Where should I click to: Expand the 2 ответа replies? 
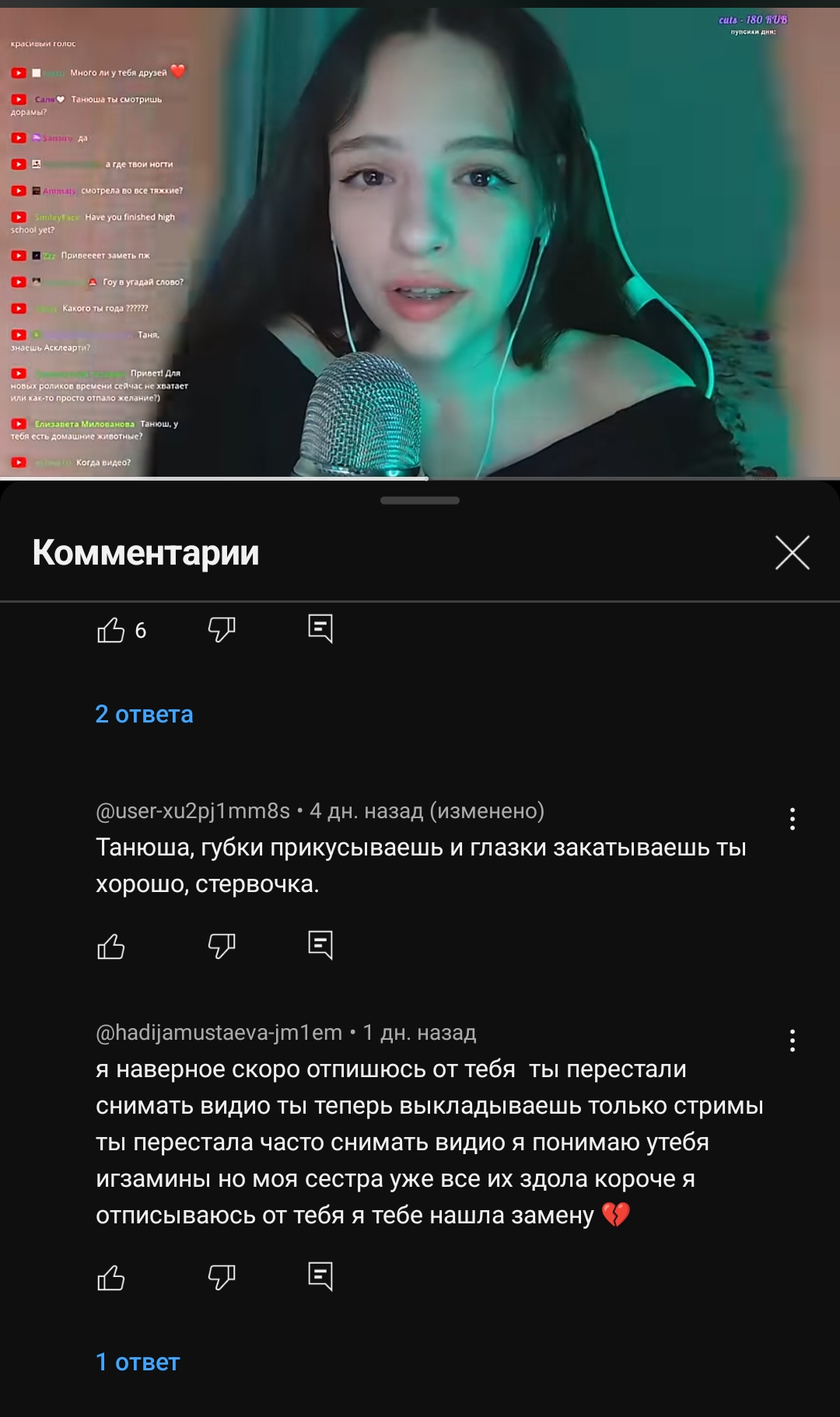pyautogui.click(x=144, y=714)
